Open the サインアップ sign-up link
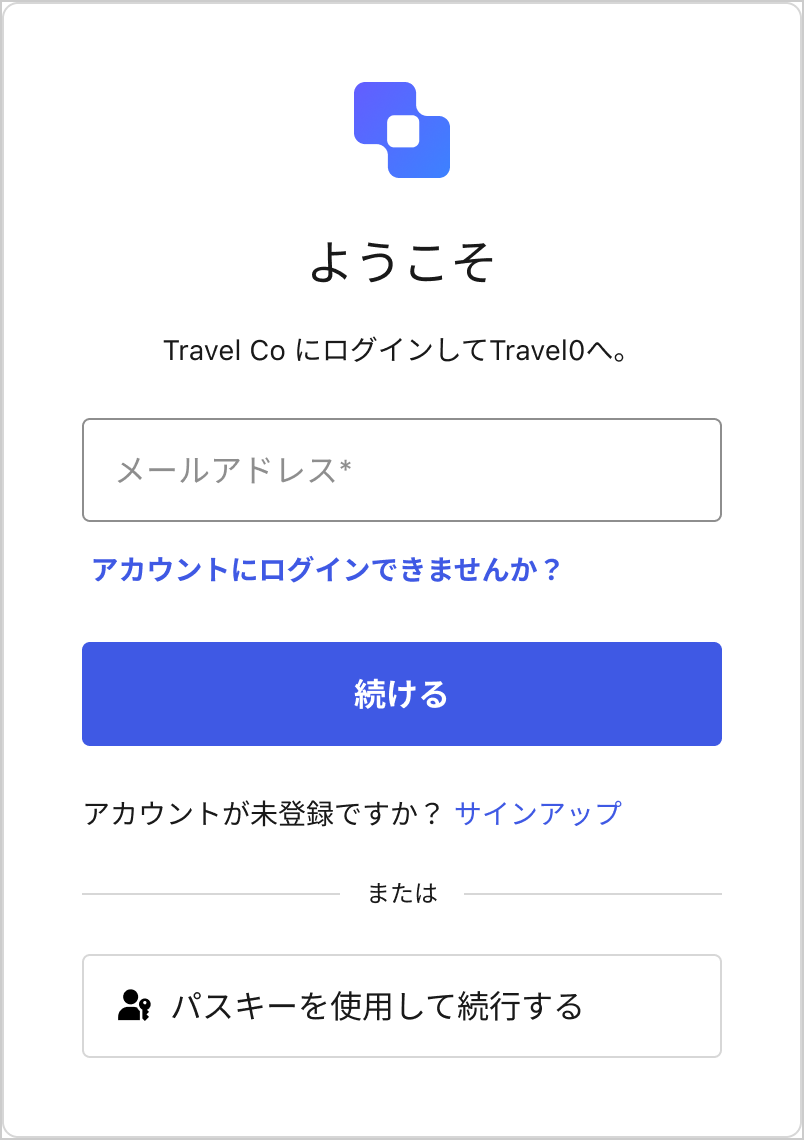 click(x=538, y=813)
